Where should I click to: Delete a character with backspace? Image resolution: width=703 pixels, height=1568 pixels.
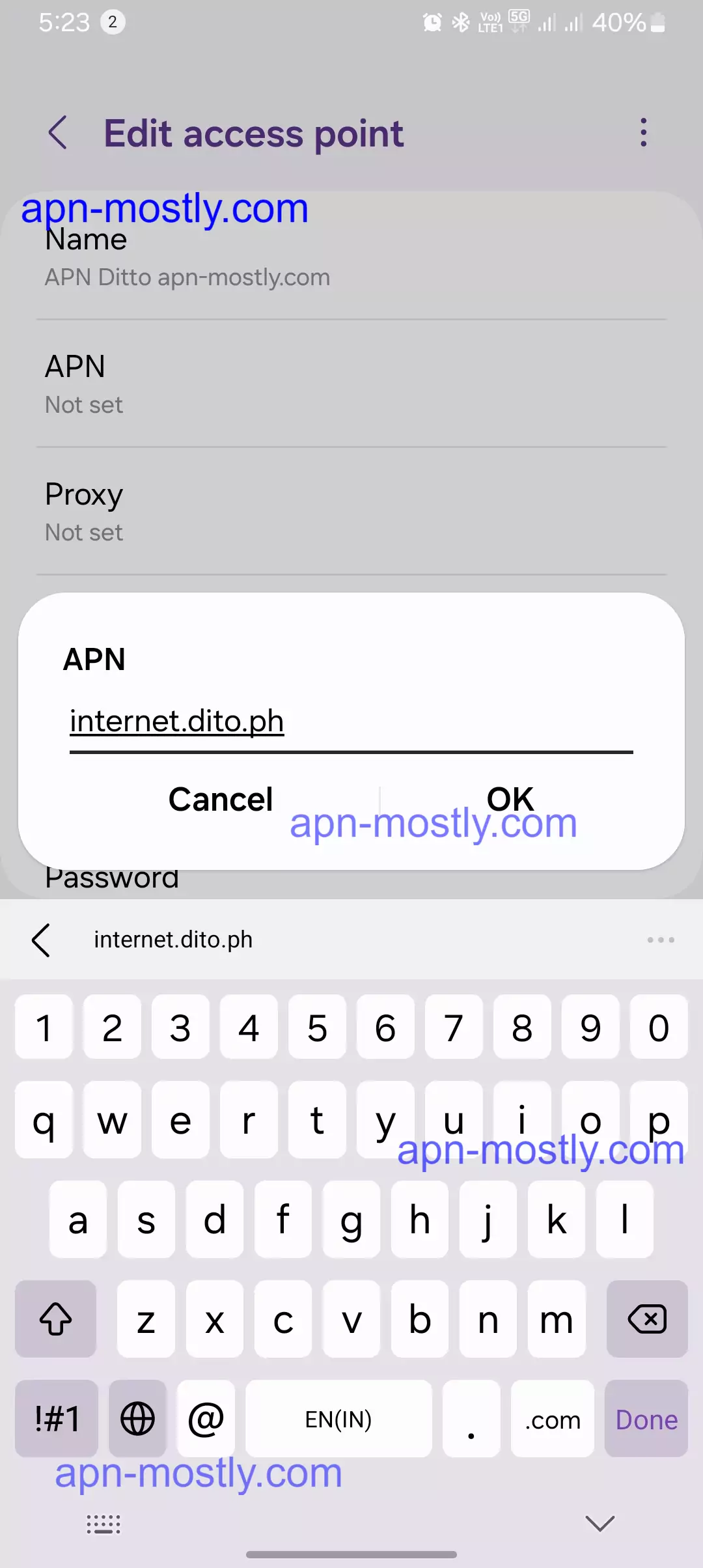tap(647, 1319)
